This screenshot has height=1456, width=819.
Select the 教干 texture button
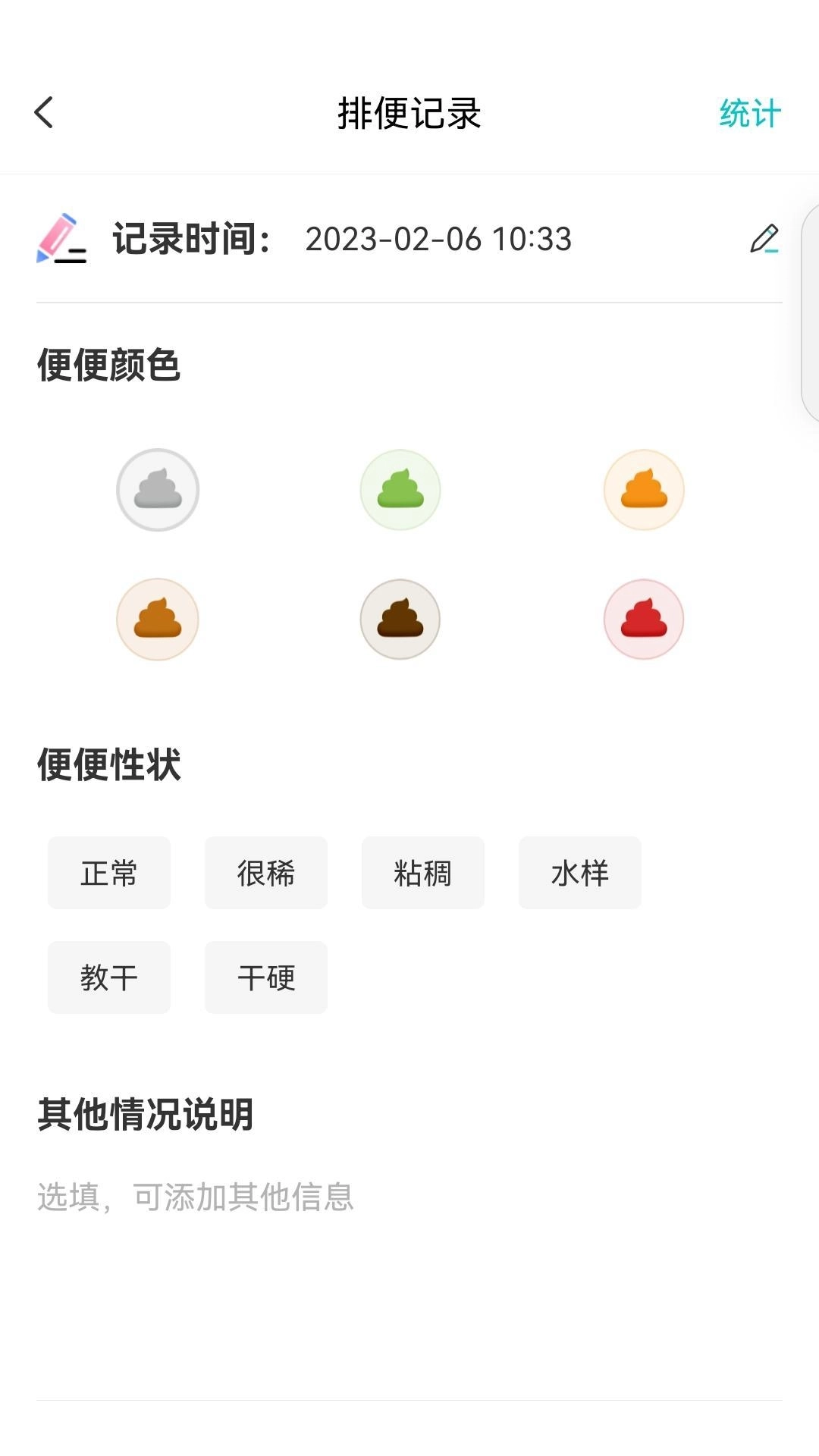click(108, 977)
